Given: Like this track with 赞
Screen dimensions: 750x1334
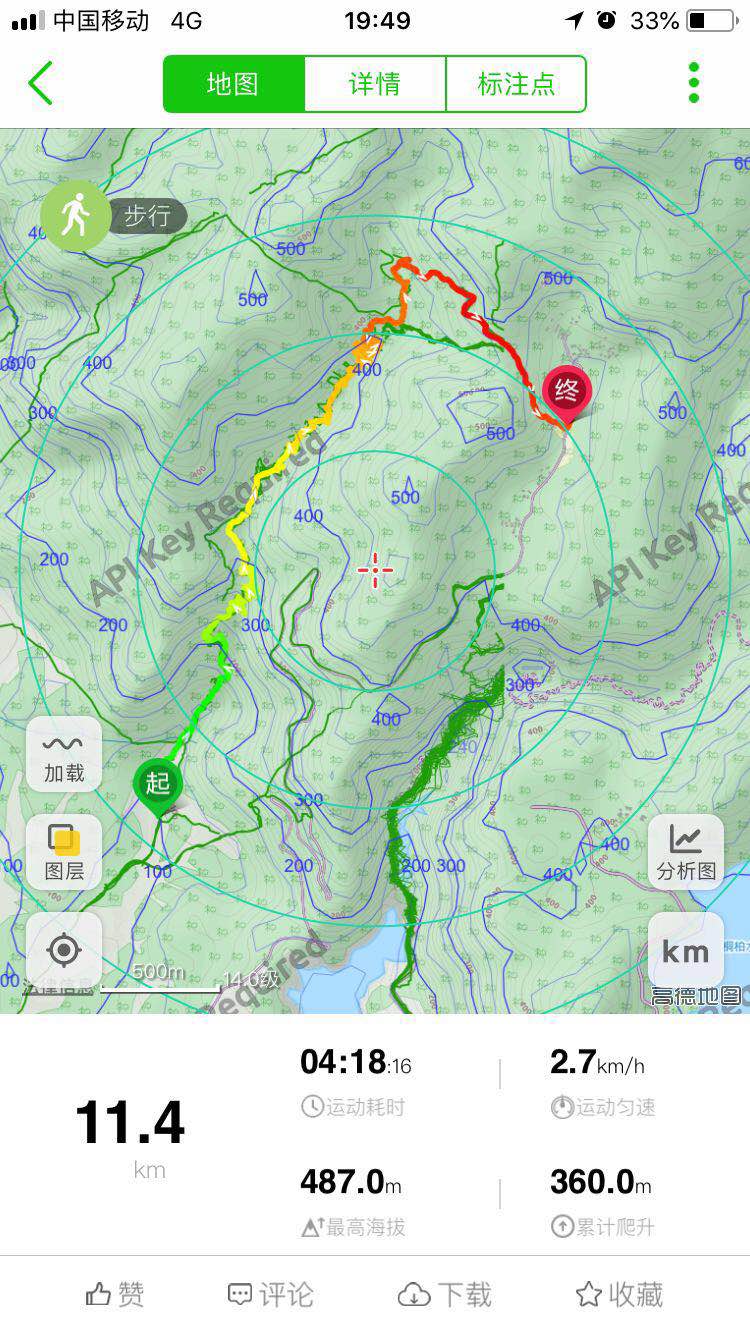Looking at the screenshot, I should tap(115, 1295).
